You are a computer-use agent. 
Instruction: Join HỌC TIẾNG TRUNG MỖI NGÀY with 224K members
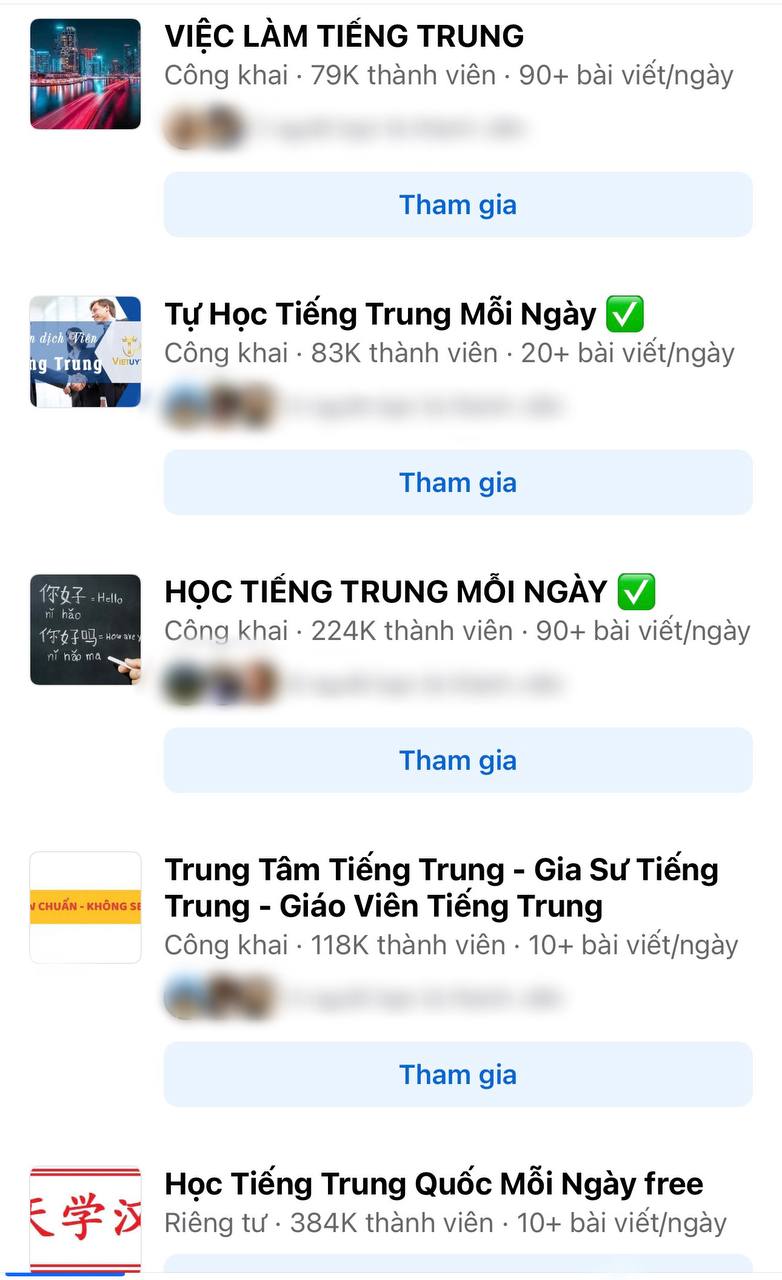(x=458, y=761)
